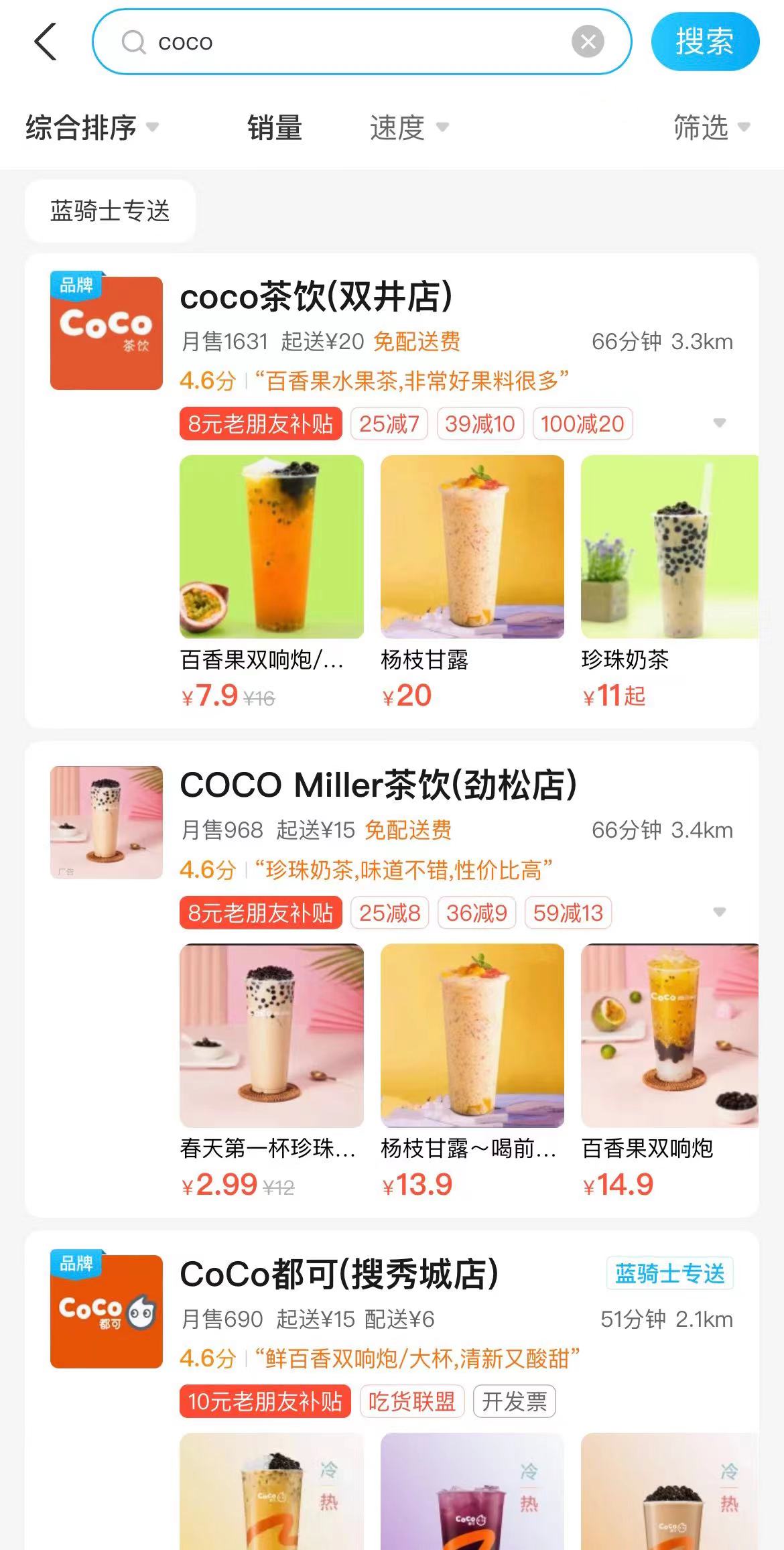Tap the 搜索 button
This screenshot has height=1550, width=784.
tap(705, 42)
